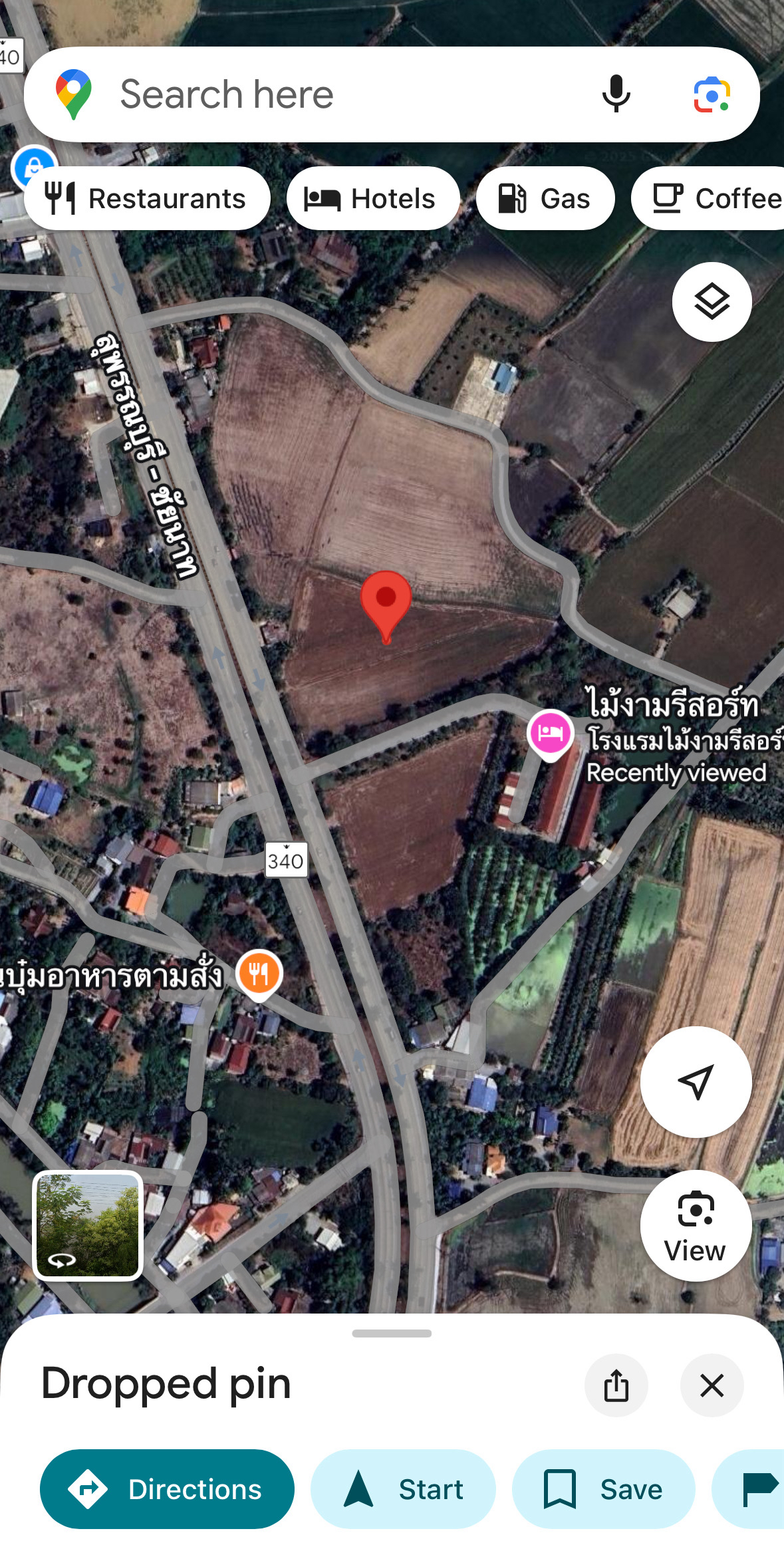
Task: Start navigation to the pin
Action: tap(403, 1489)
